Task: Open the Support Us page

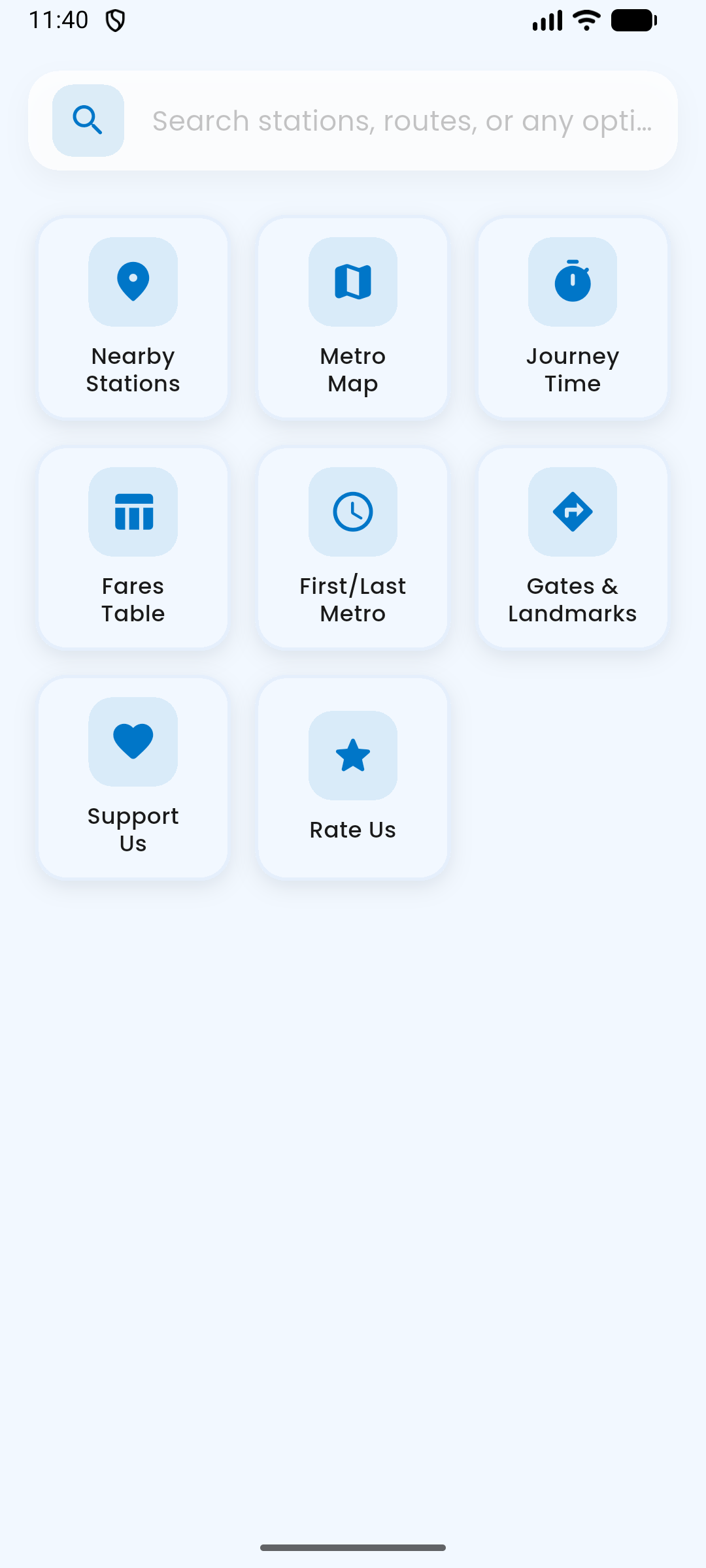Action: [x=133, y=777]
